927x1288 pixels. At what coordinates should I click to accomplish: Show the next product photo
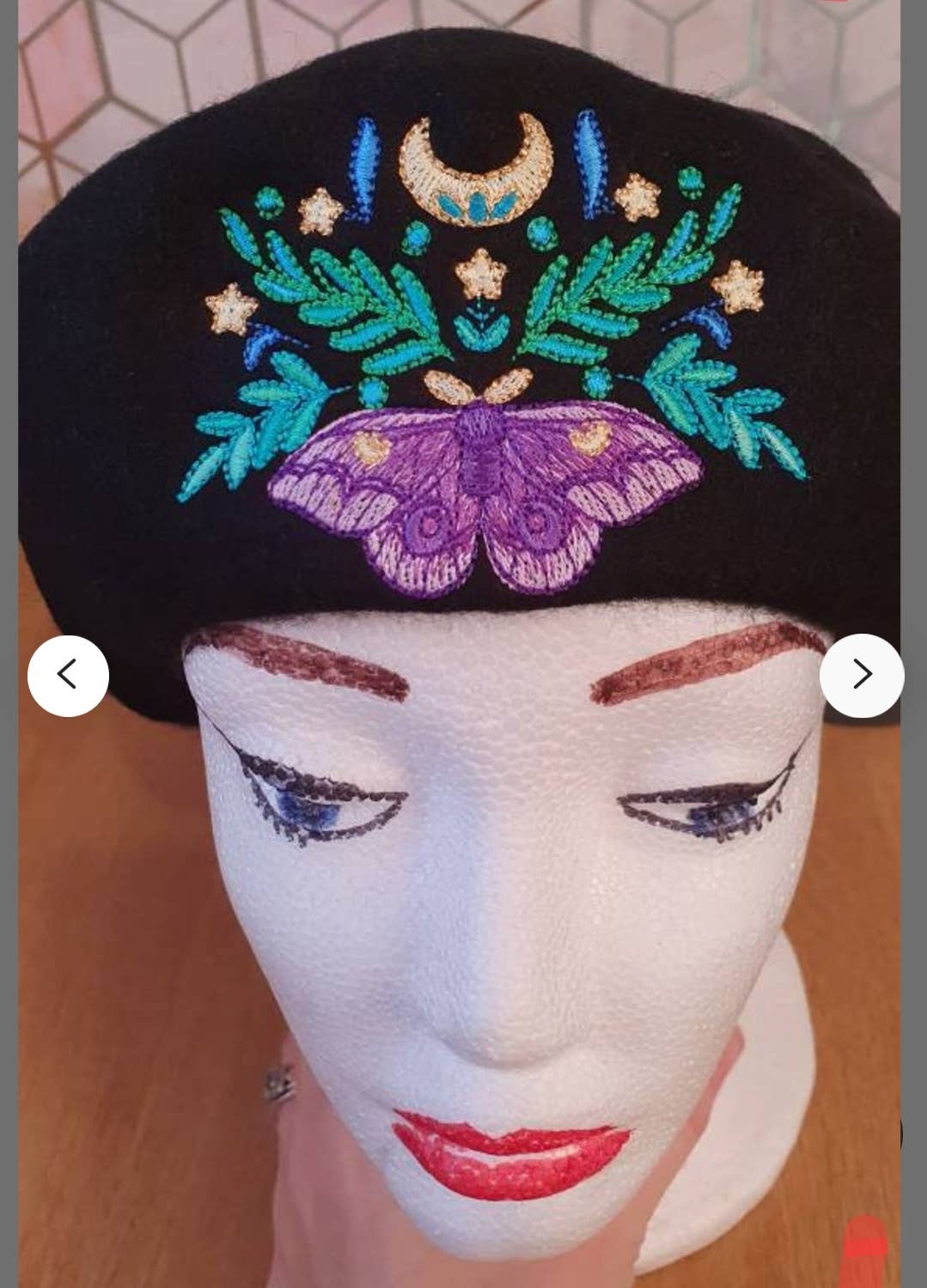(861, 675)
